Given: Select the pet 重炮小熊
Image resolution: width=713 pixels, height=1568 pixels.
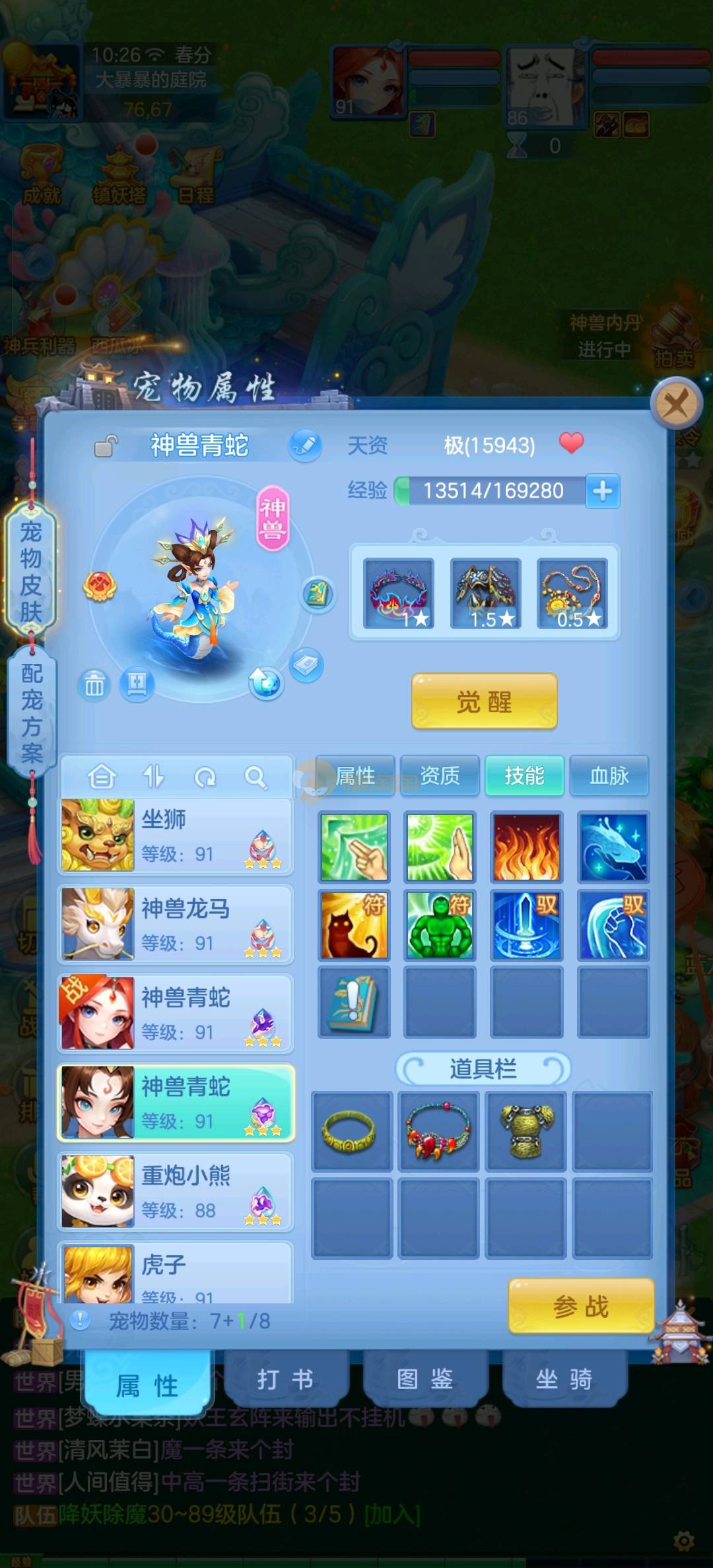Looking at the screenshot, I should coord(175,1191).
